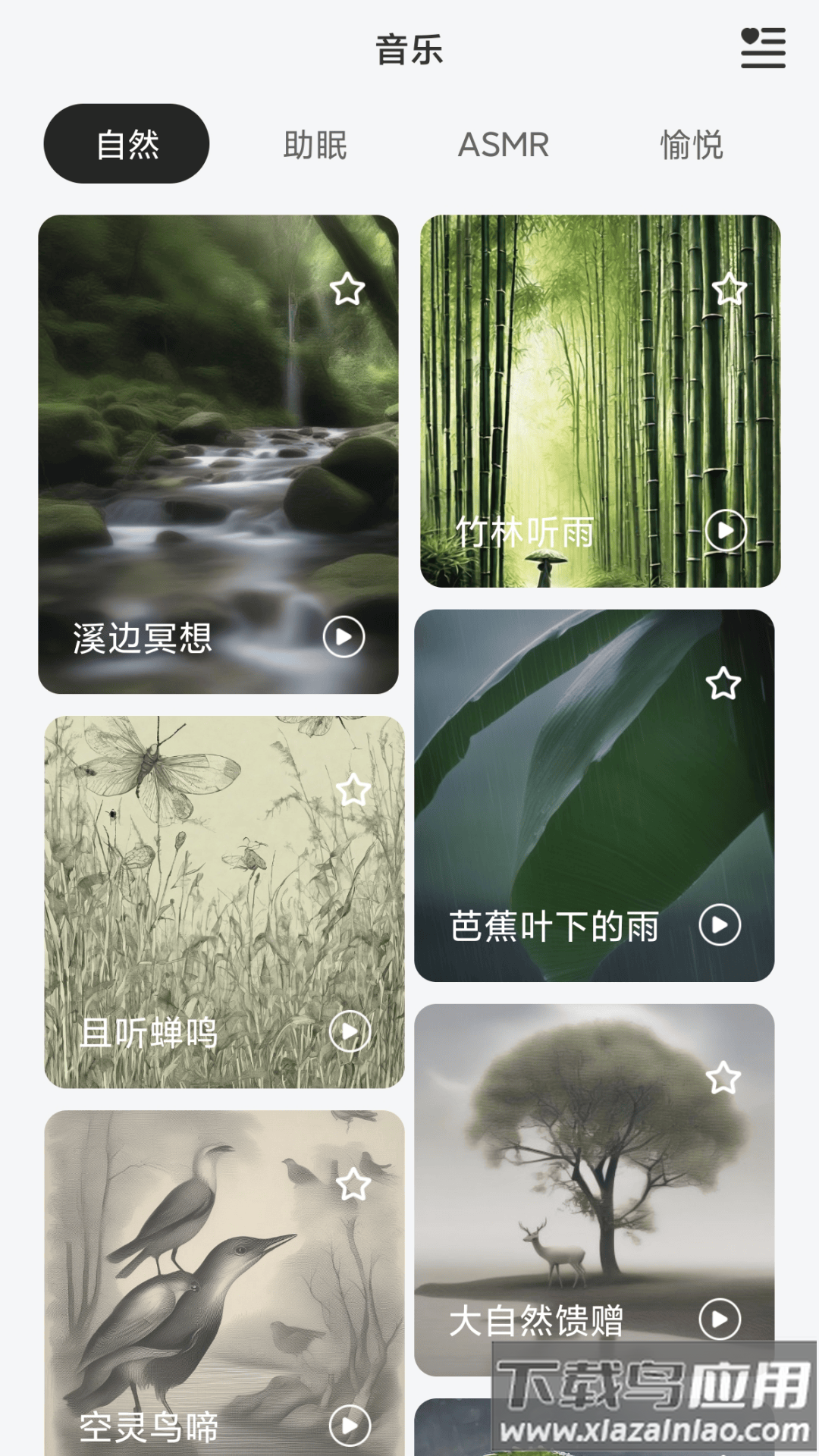Start playing 芭蕉叶下的雨
Viewport: 819px width, 1456px height.
[x=720, y=924]
